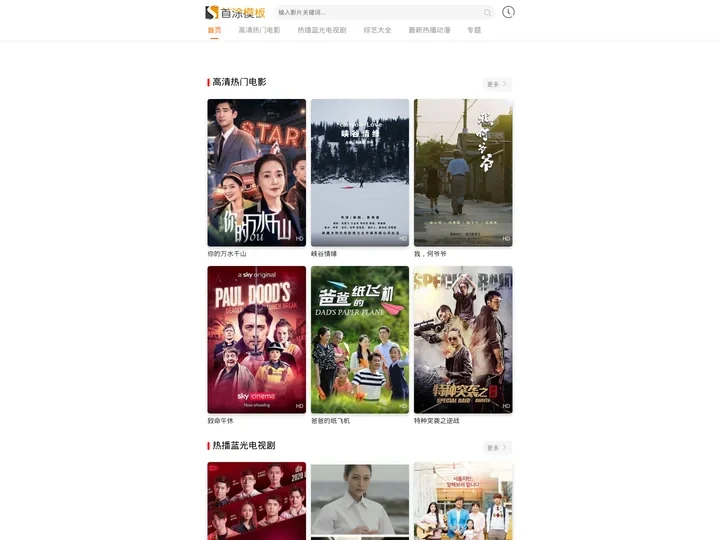Viewport: 720px width, 540px height.
Task: Switch to the 热播蓝光电视剧 tab
Action: (x=321, y=30)
